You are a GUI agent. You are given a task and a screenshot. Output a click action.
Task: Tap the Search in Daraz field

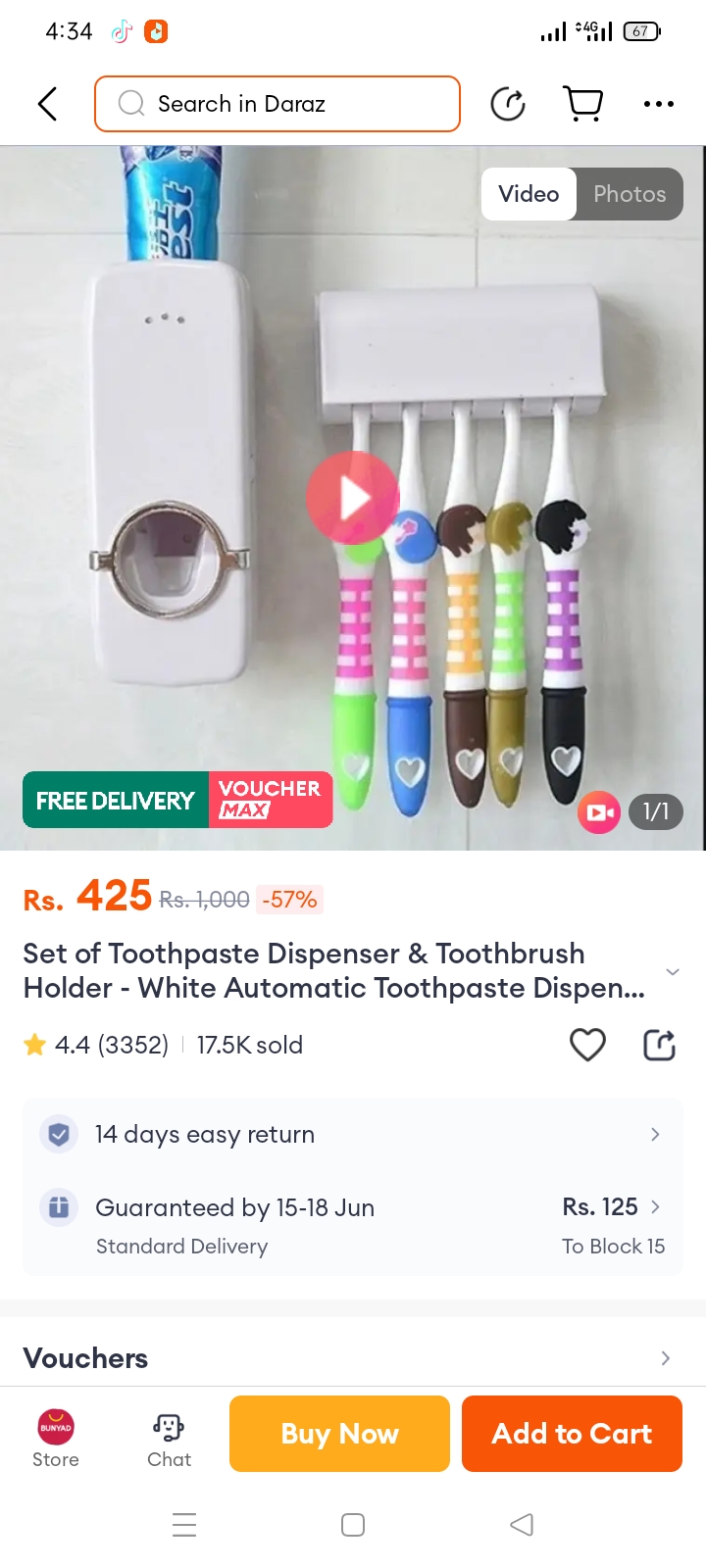(277, 104)
